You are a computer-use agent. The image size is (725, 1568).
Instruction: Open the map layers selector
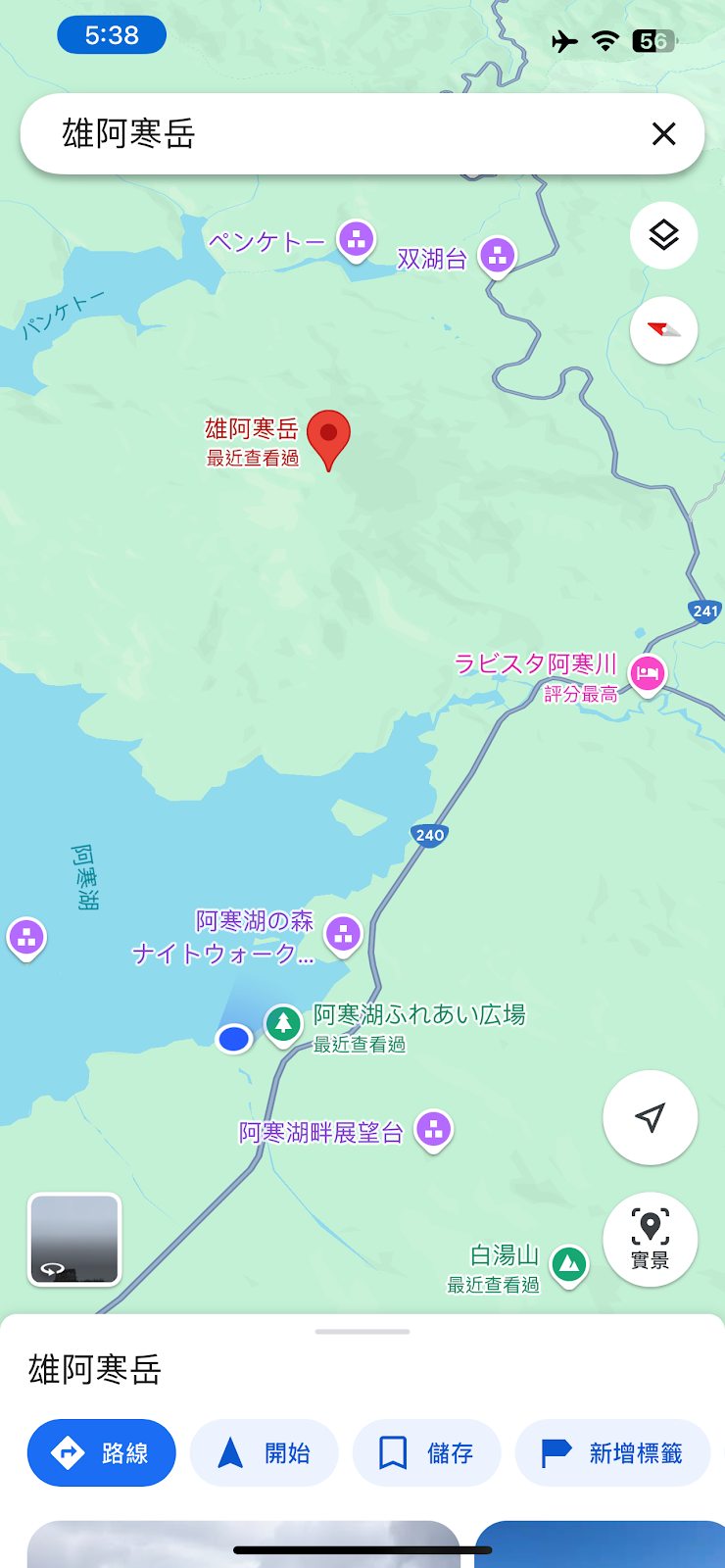point(663,235)
